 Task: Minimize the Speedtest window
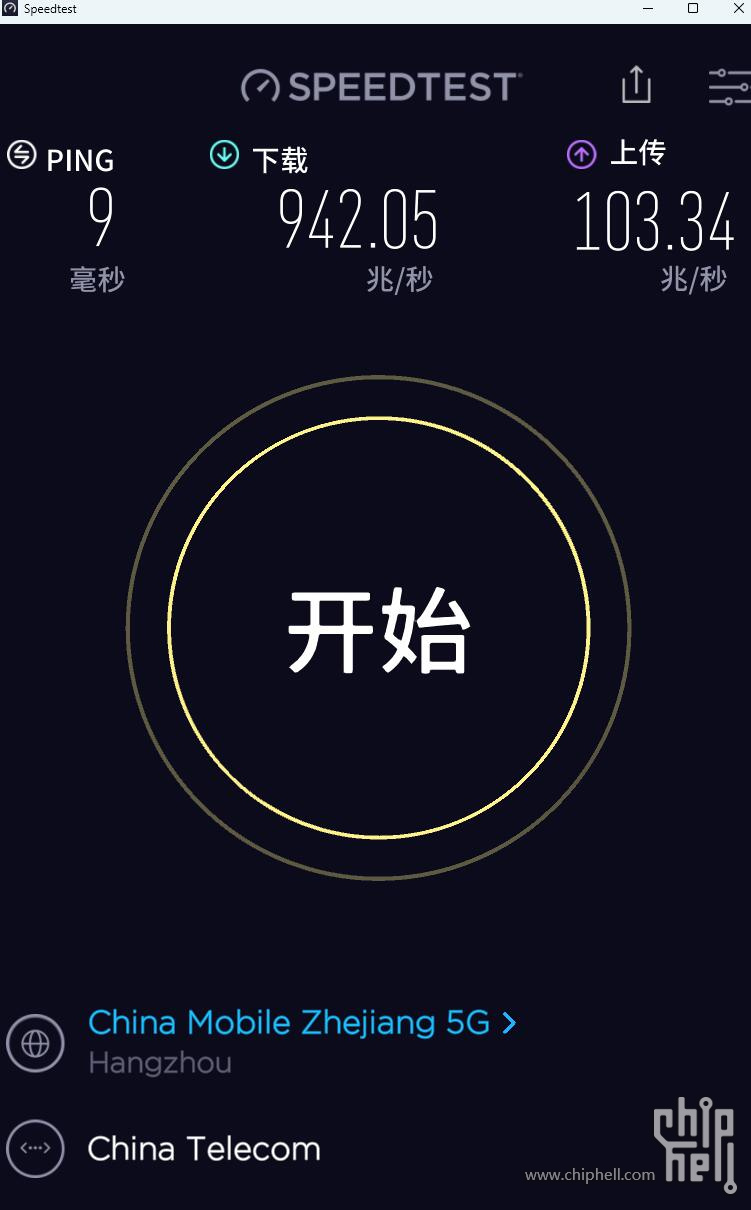(650, 9)
